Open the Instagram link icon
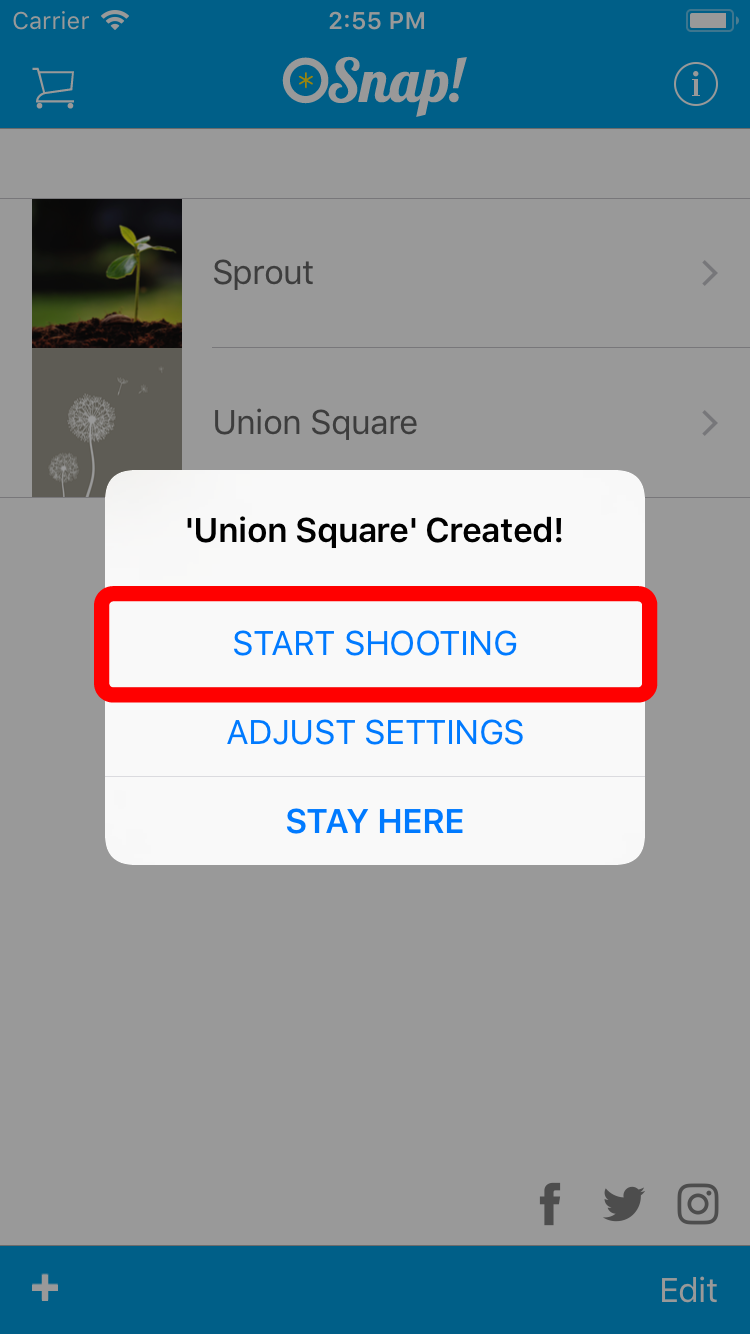Screen dimensions: 750x1334 pos(698,1204)
